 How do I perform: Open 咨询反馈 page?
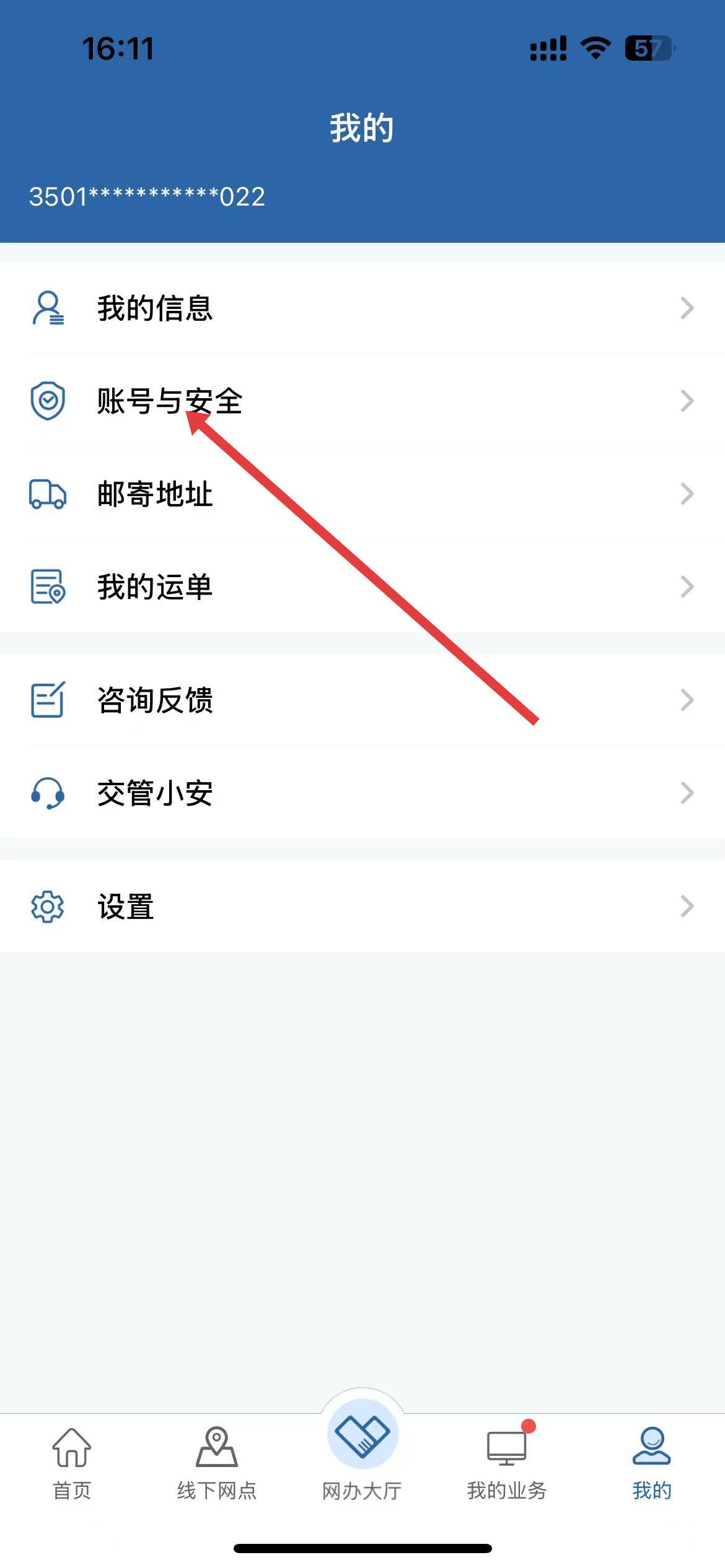point(362,700)
